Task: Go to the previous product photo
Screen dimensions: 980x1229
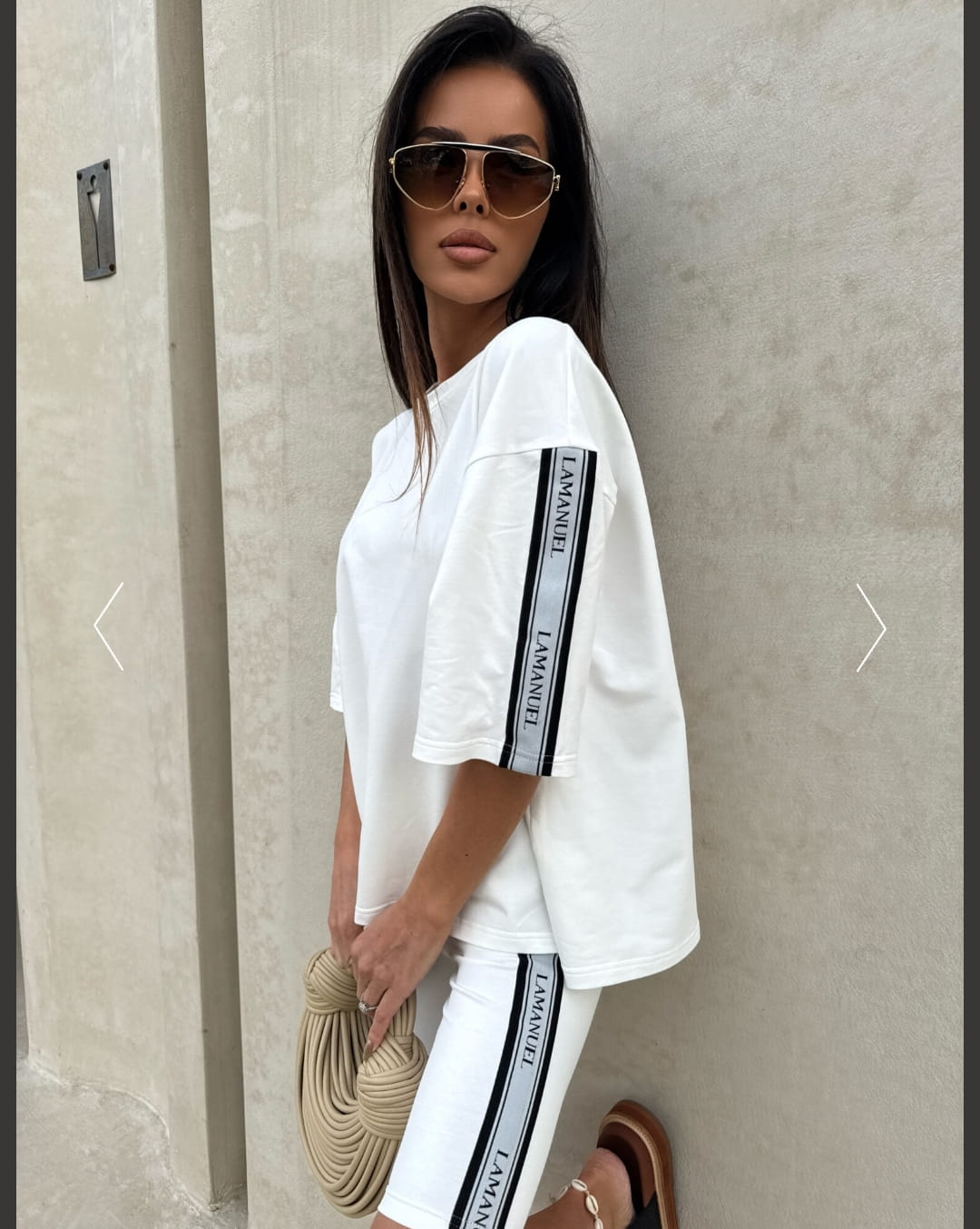Action: (x=109, y=626)
